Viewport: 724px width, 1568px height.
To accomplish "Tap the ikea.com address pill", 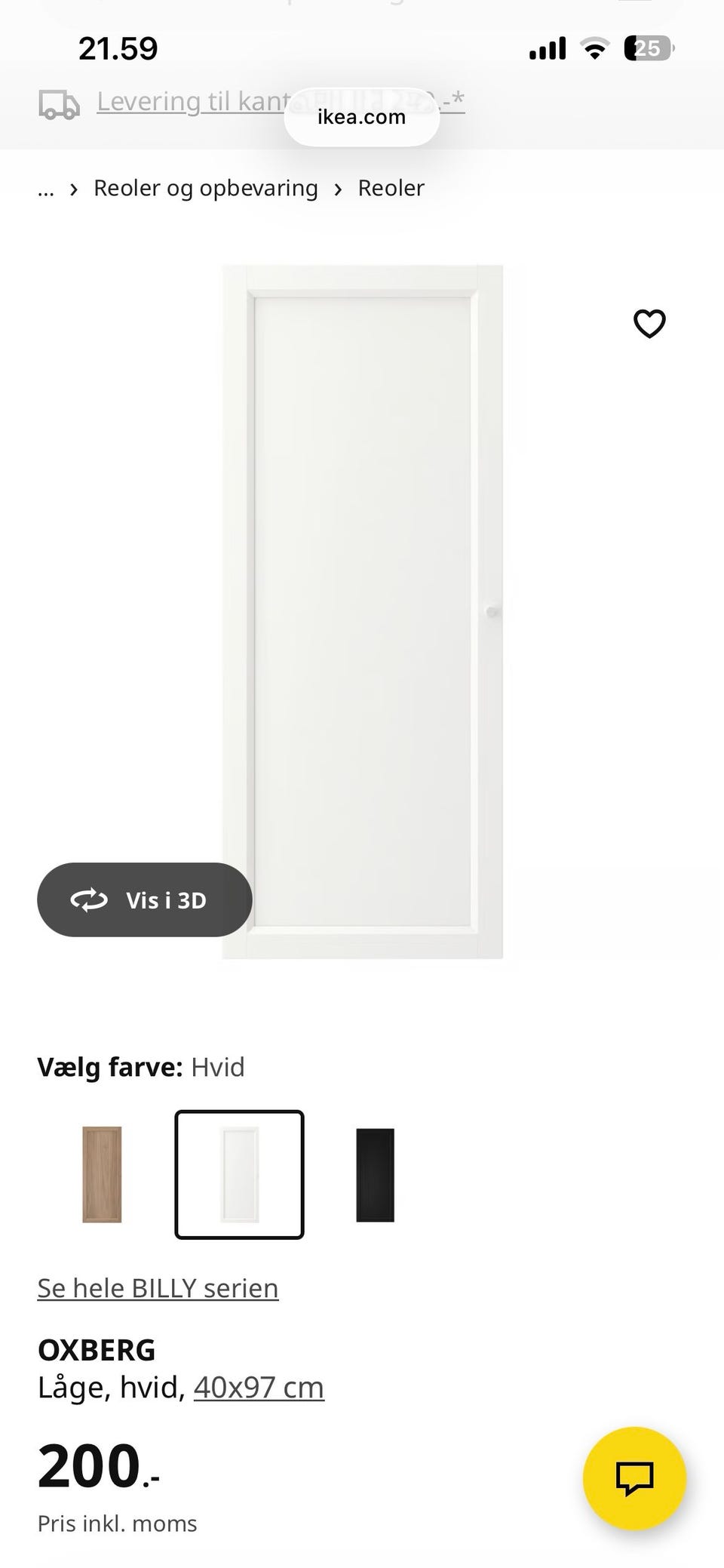I will point(361,117).
